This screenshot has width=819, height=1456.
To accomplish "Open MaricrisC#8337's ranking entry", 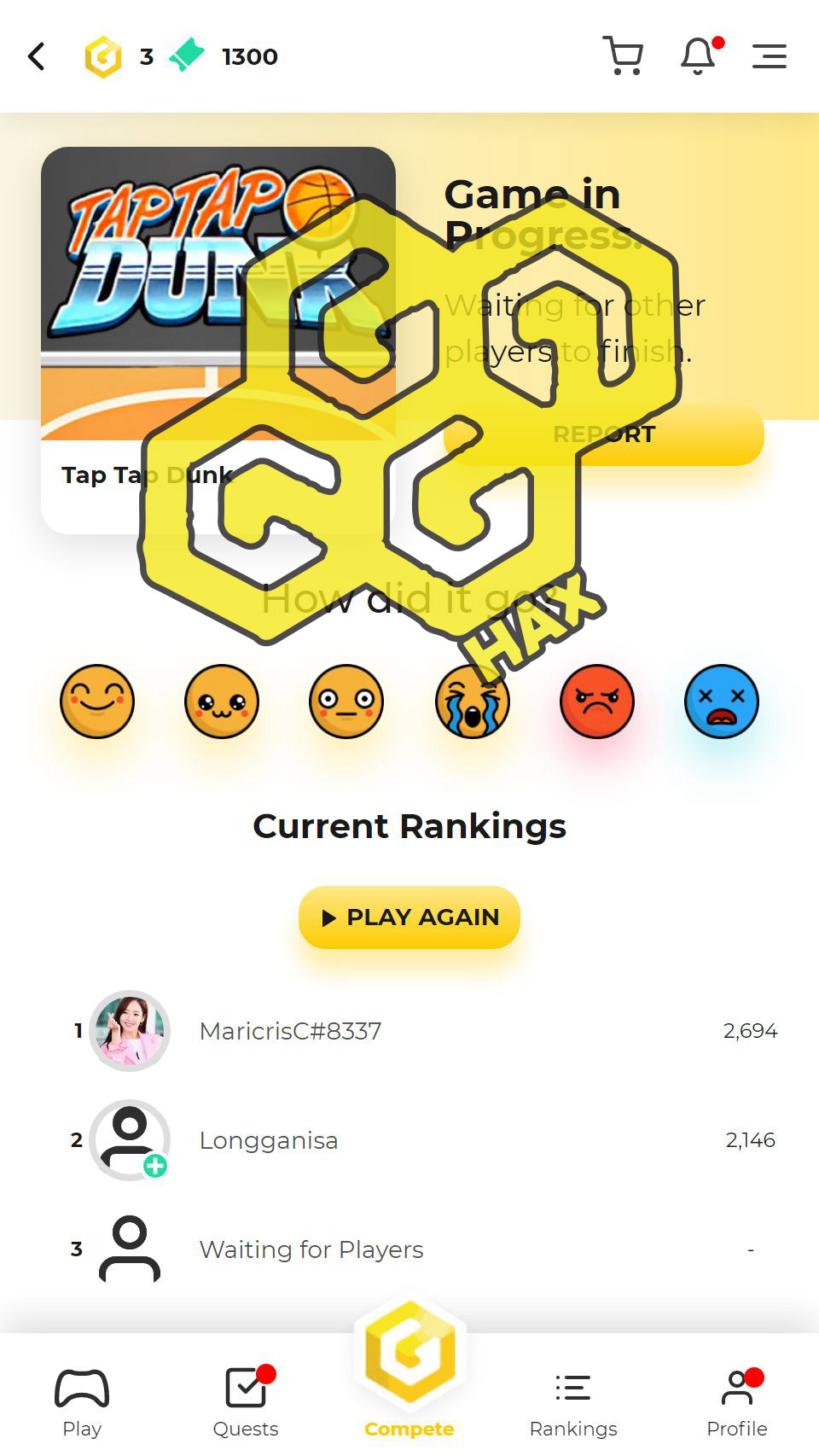I will tap(290, 1031).
